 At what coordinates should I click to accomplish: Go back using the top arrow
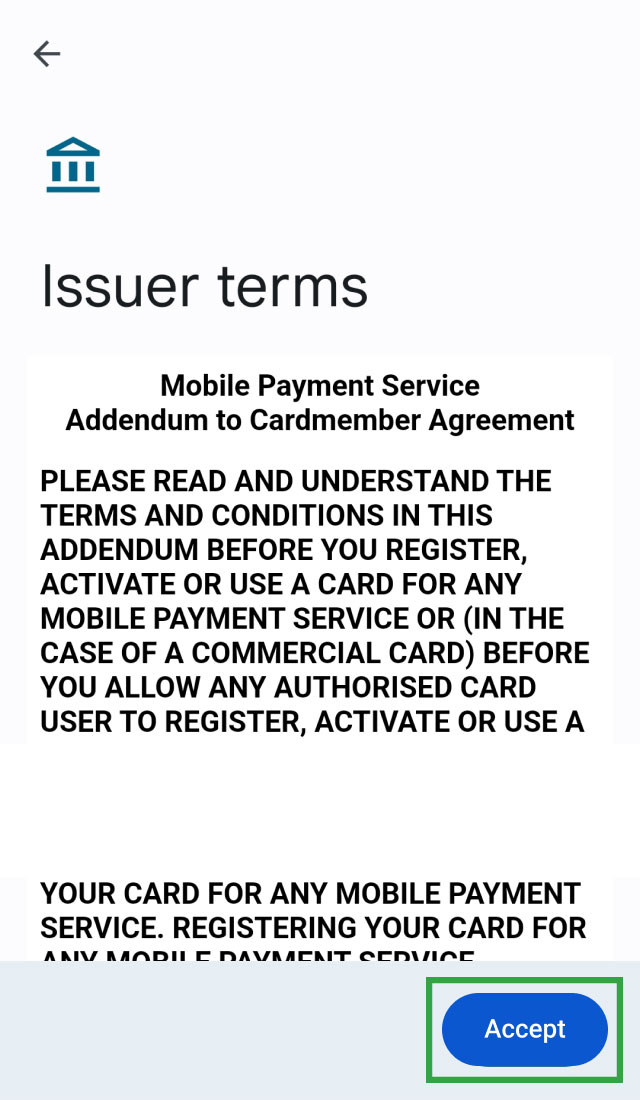[x=47, y=54]
